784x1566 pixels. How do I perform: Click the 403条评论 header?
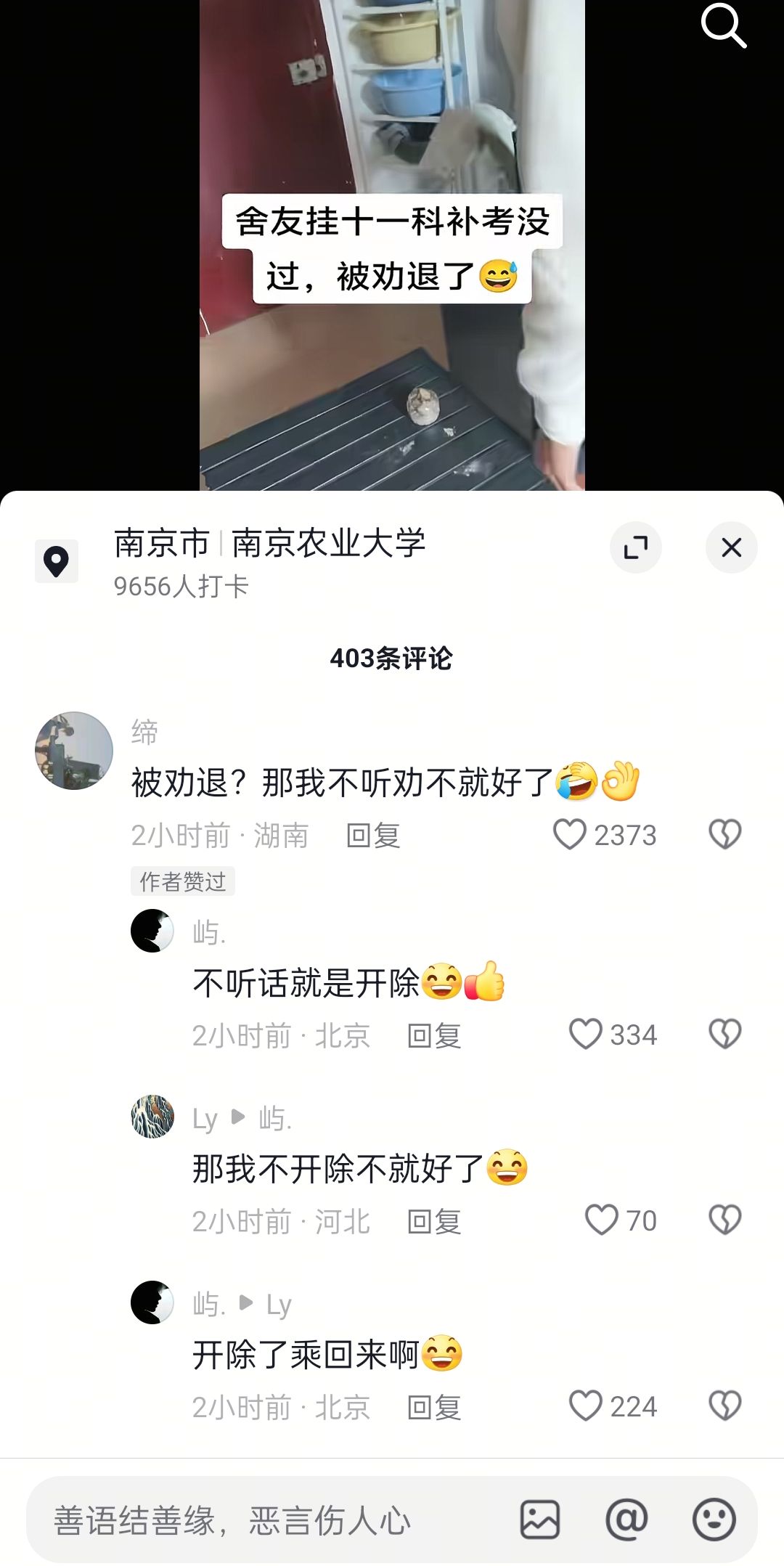392,660
